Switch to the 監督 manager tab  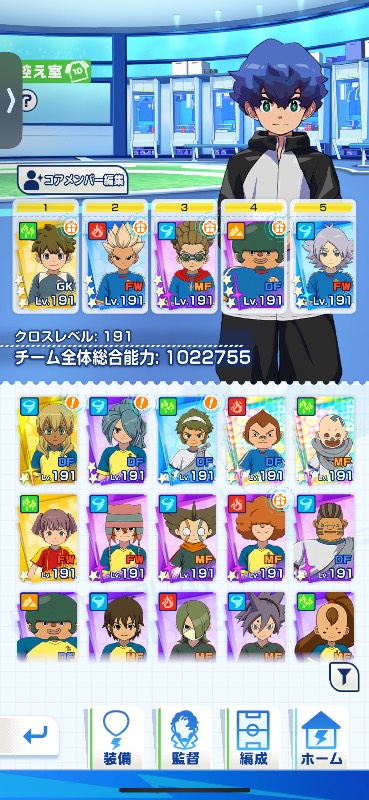click(x=184, y=737)
